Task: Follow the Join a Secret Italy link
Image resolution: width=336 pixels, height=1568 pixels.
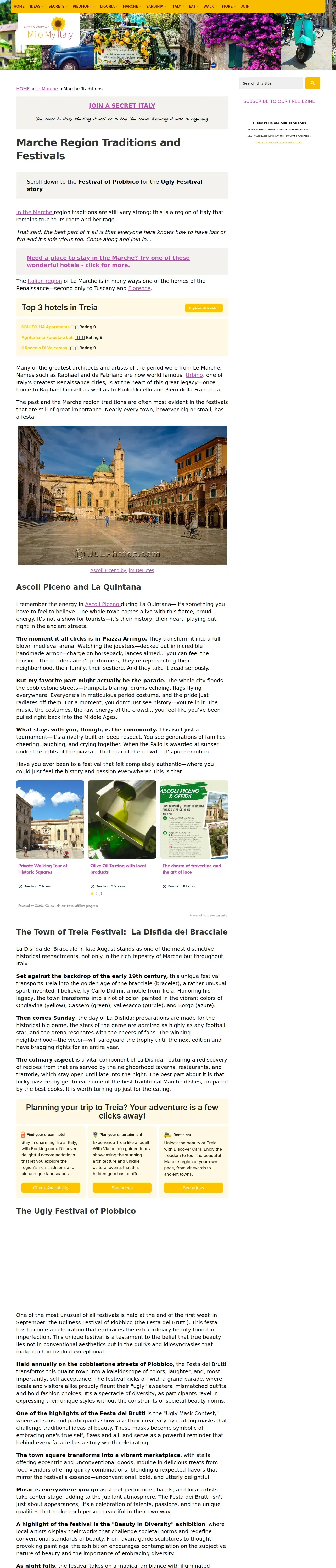Action: [122, 105]
